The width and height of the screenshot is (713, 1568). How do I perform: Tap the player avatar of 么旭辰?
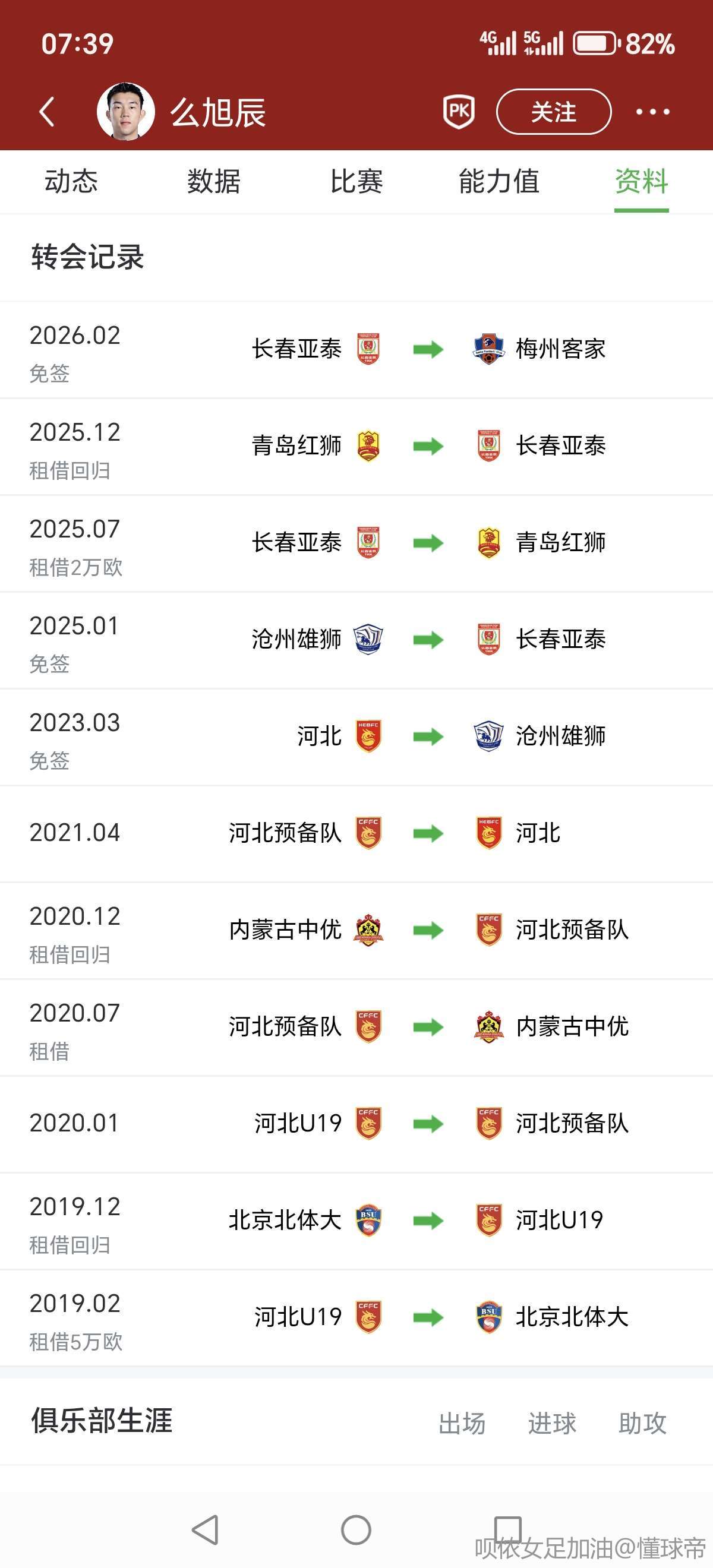point(126,112)
